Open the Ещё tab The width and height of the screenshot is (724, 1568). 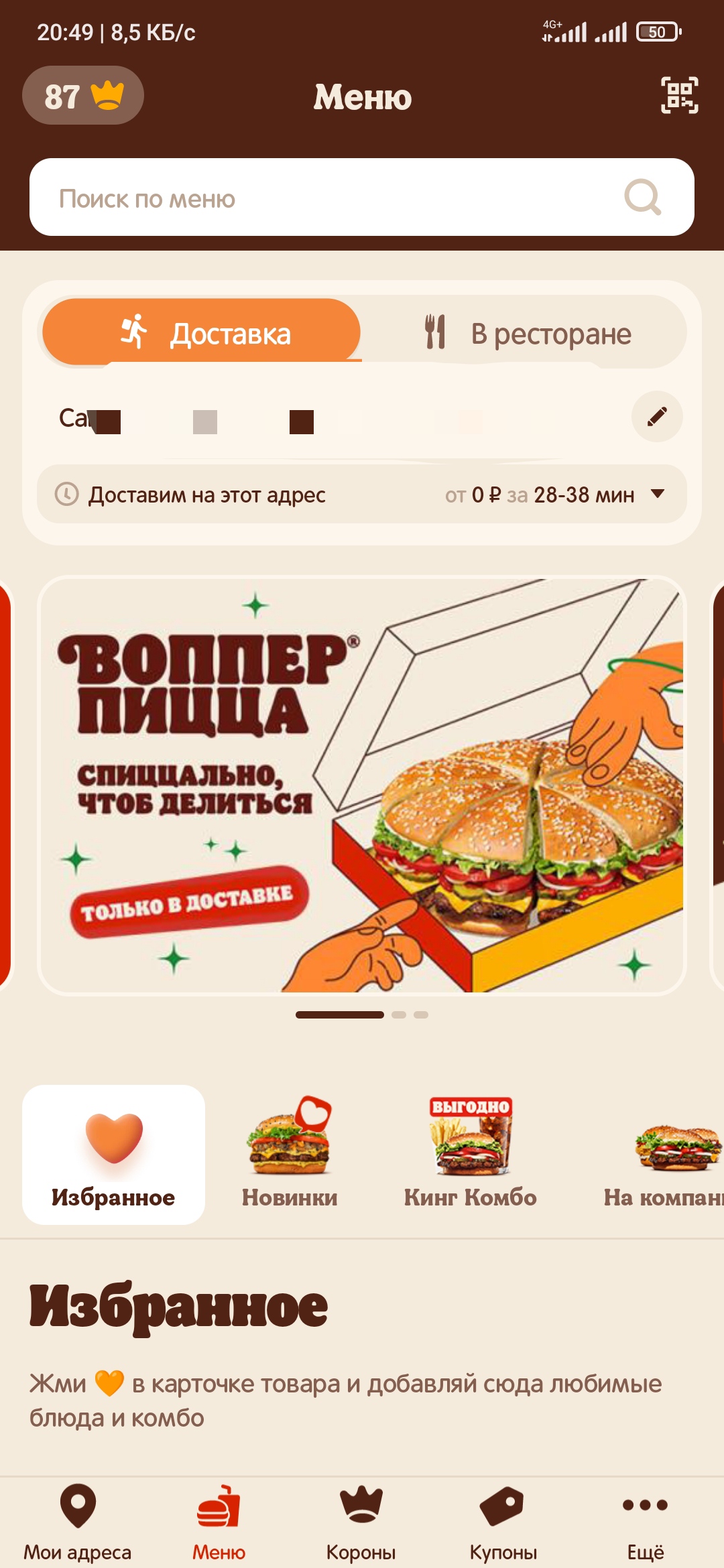[645, 1522]
